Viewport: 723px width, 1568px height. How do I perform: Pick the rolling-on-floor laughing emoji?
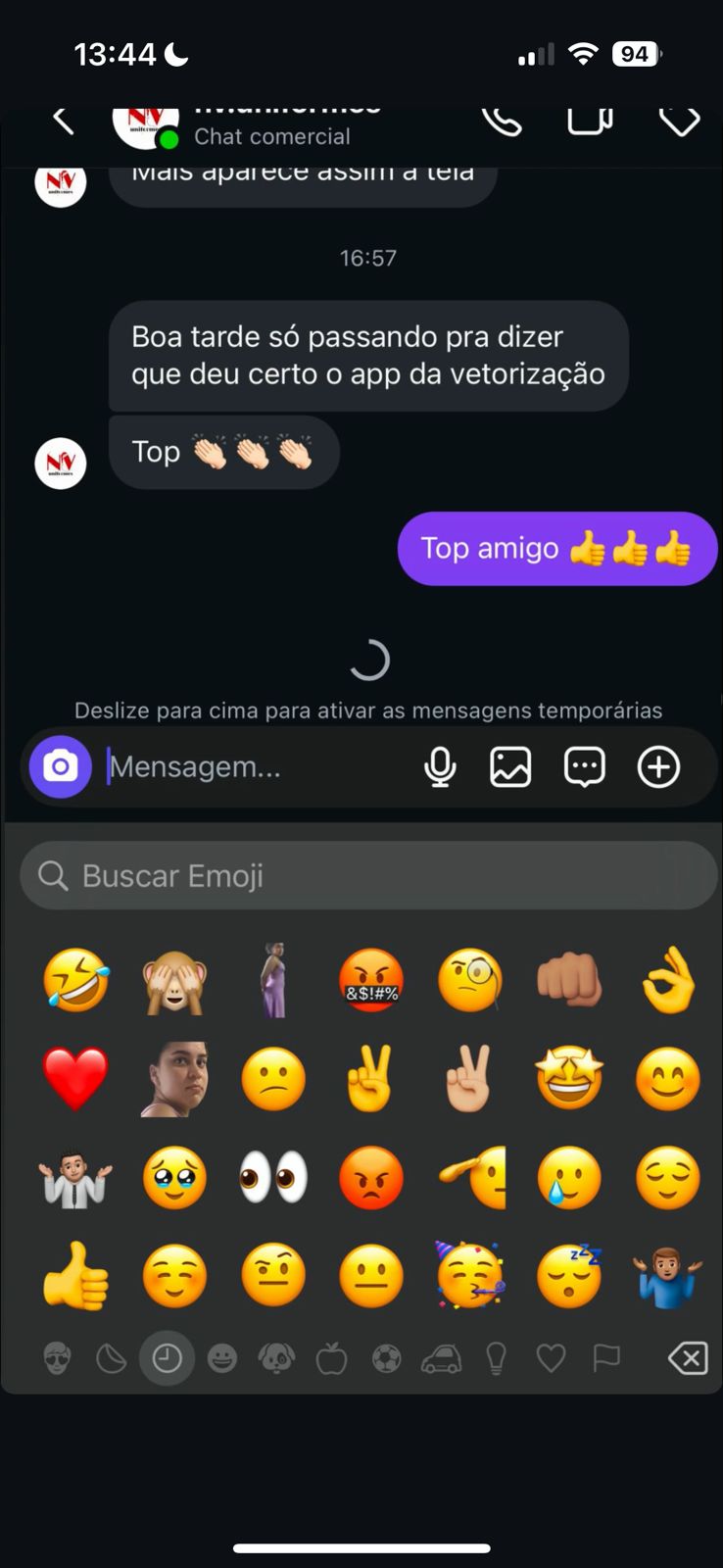point(75,979)
